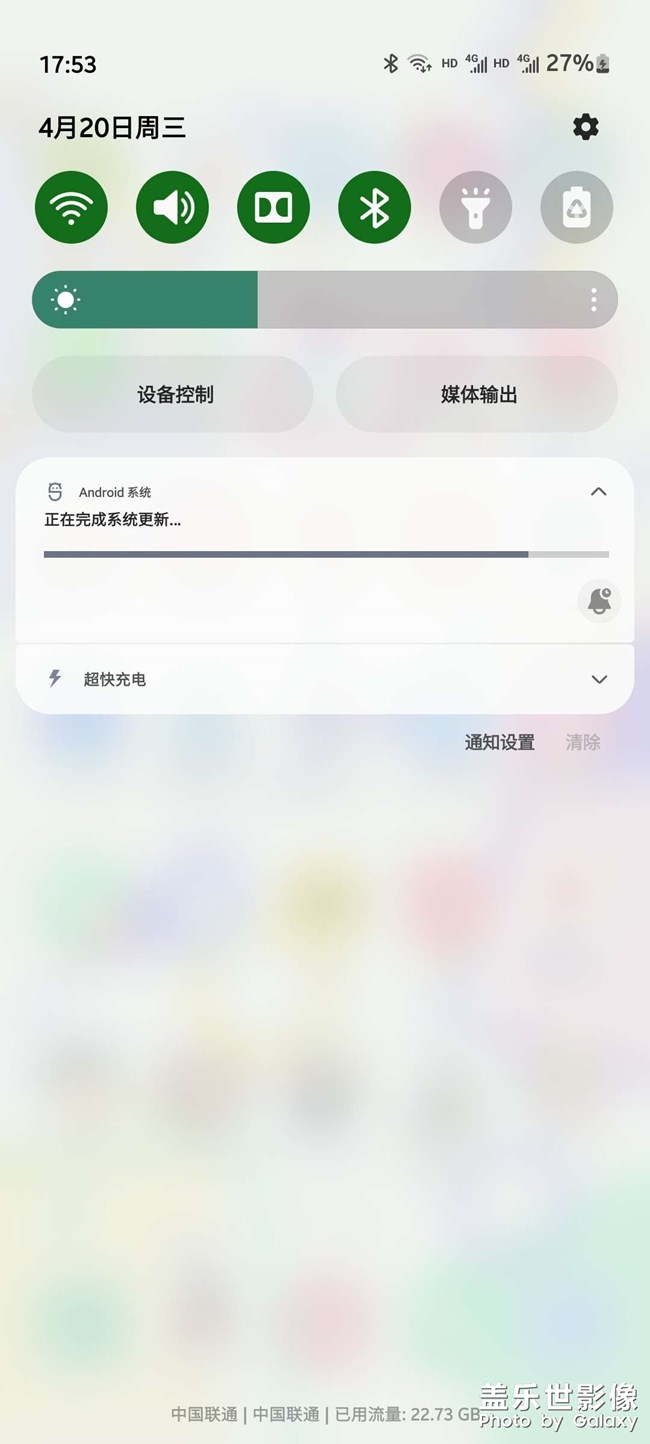Open settings via the gear icon
This screenshot has height=1444, width=650.
point(585,127)
